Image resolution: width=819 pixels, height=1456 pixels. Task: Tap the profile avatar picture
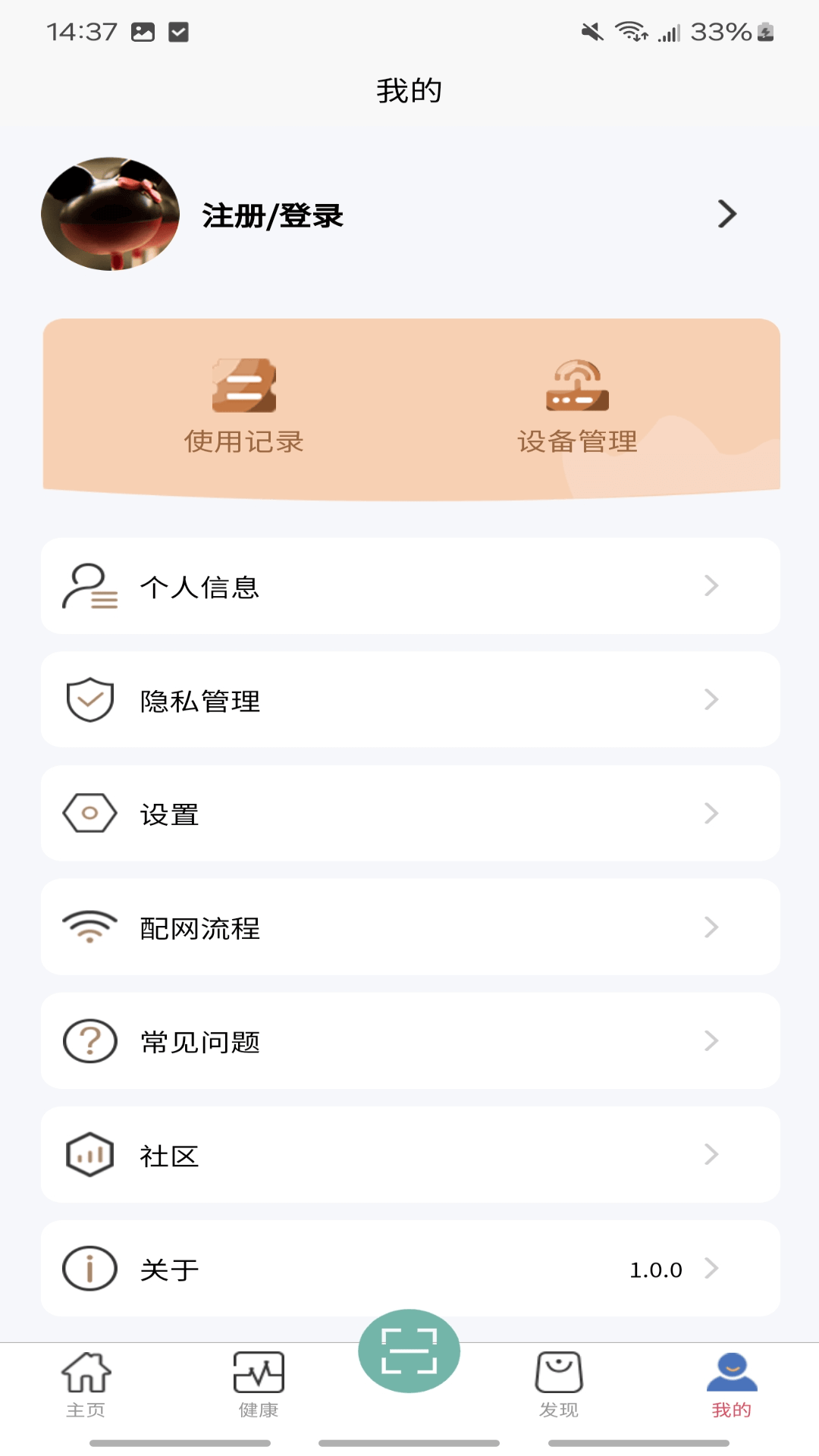pos(110,214)
